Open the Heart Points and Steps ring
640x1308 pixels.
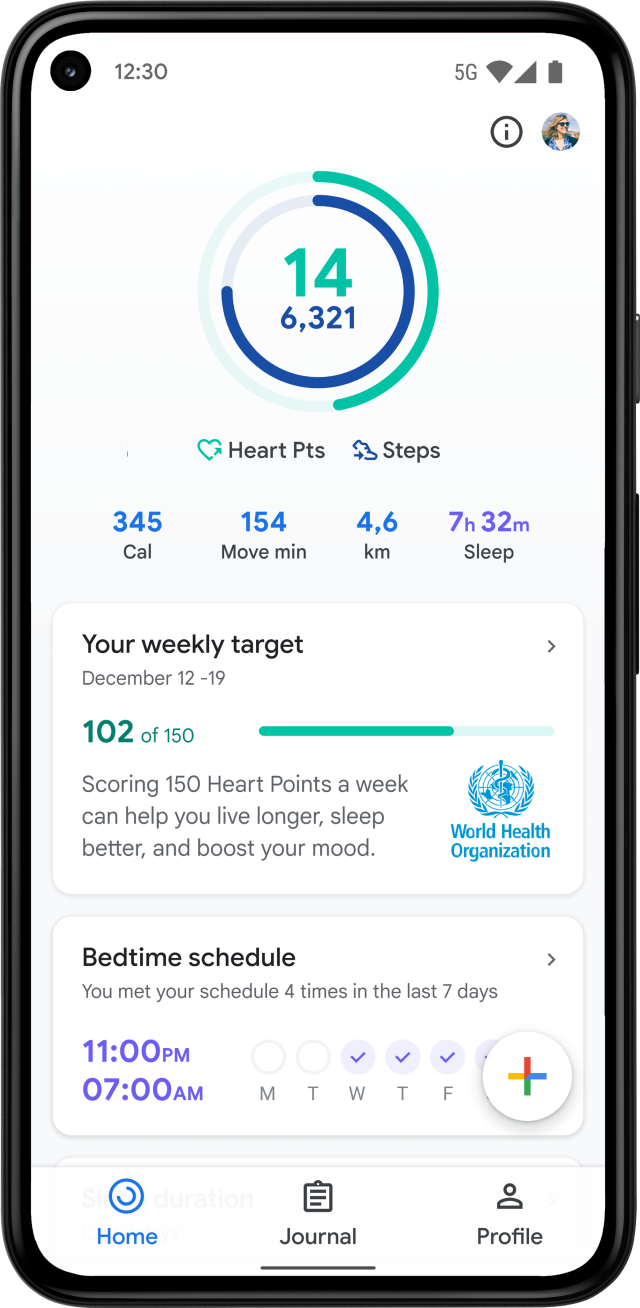click(318, 291)
